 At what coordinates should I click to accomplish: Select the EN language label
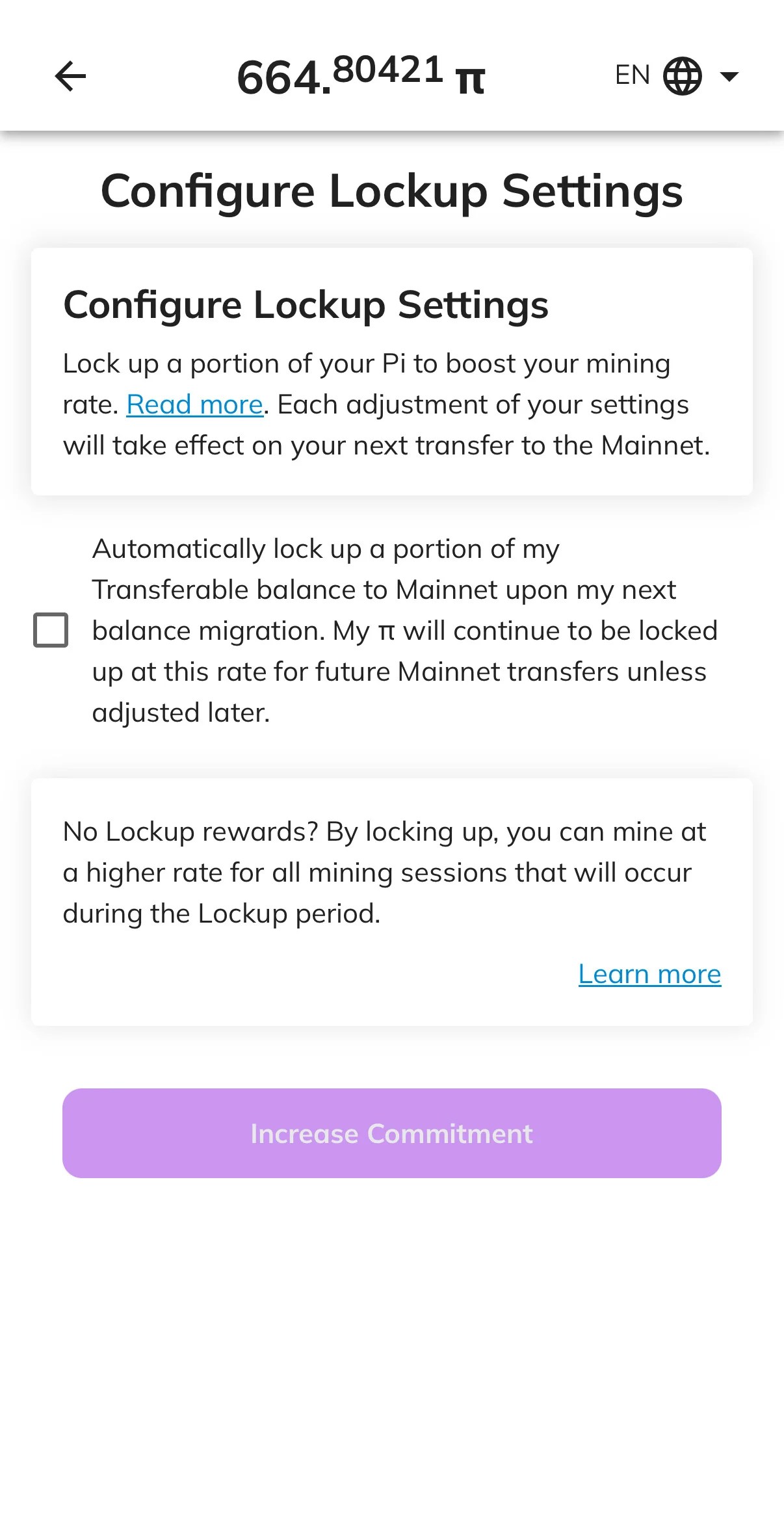tap(632, 75)
